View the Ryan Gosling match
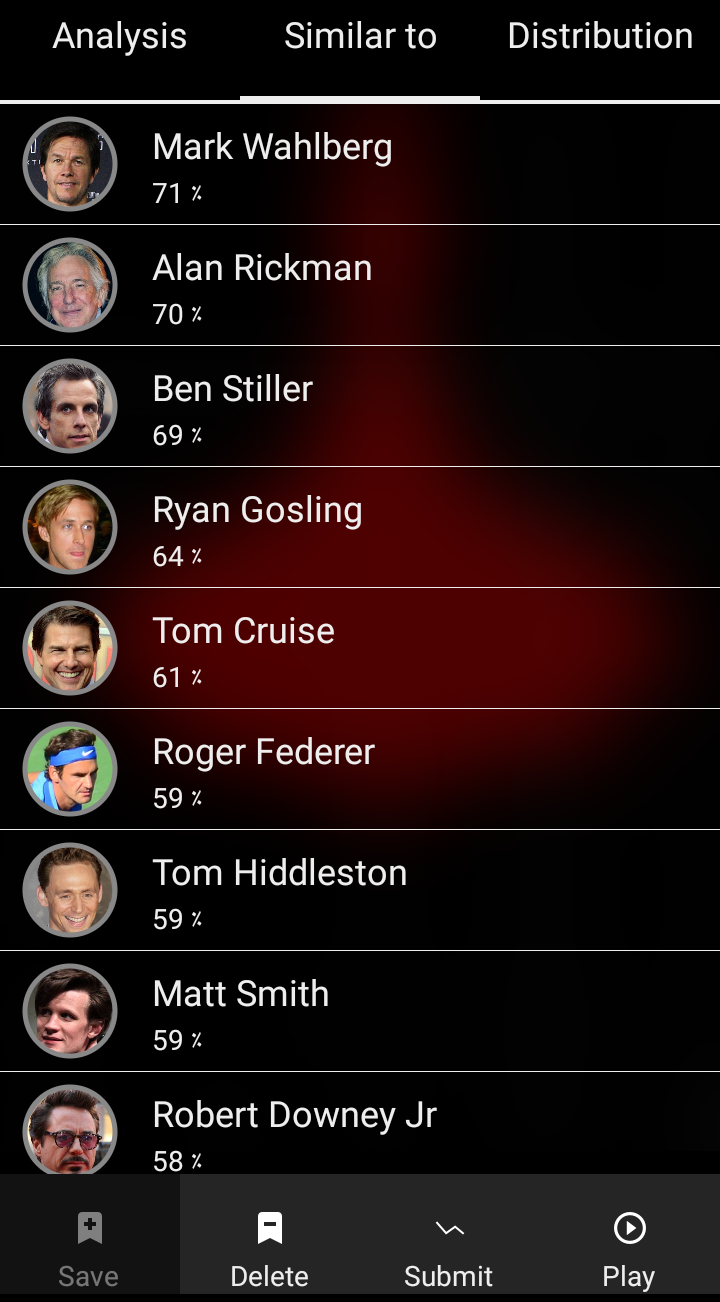The width and height of the screenshot is (720, 1302). pos(360,527)
